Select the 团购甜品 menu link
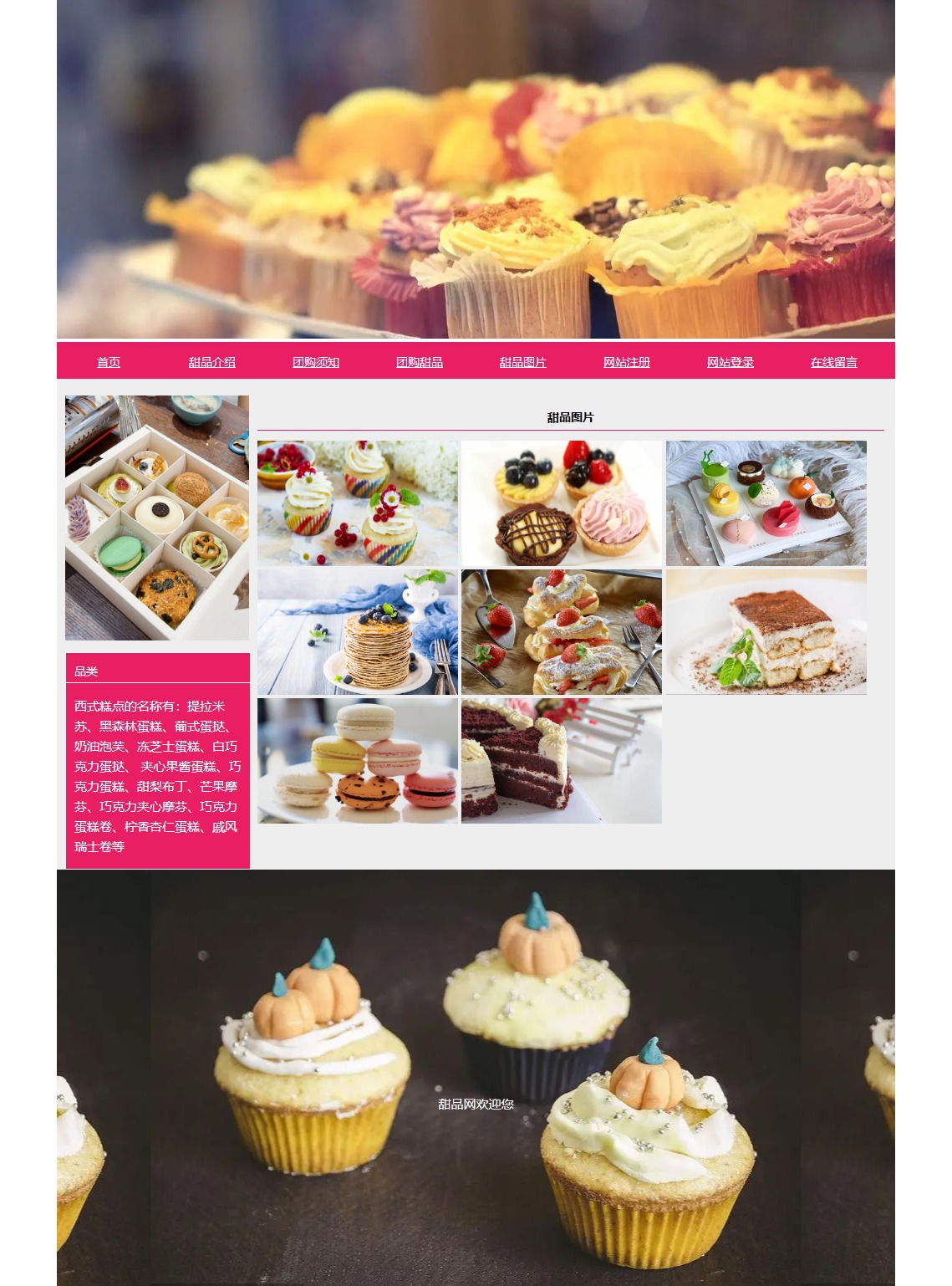 pos(420,362)
